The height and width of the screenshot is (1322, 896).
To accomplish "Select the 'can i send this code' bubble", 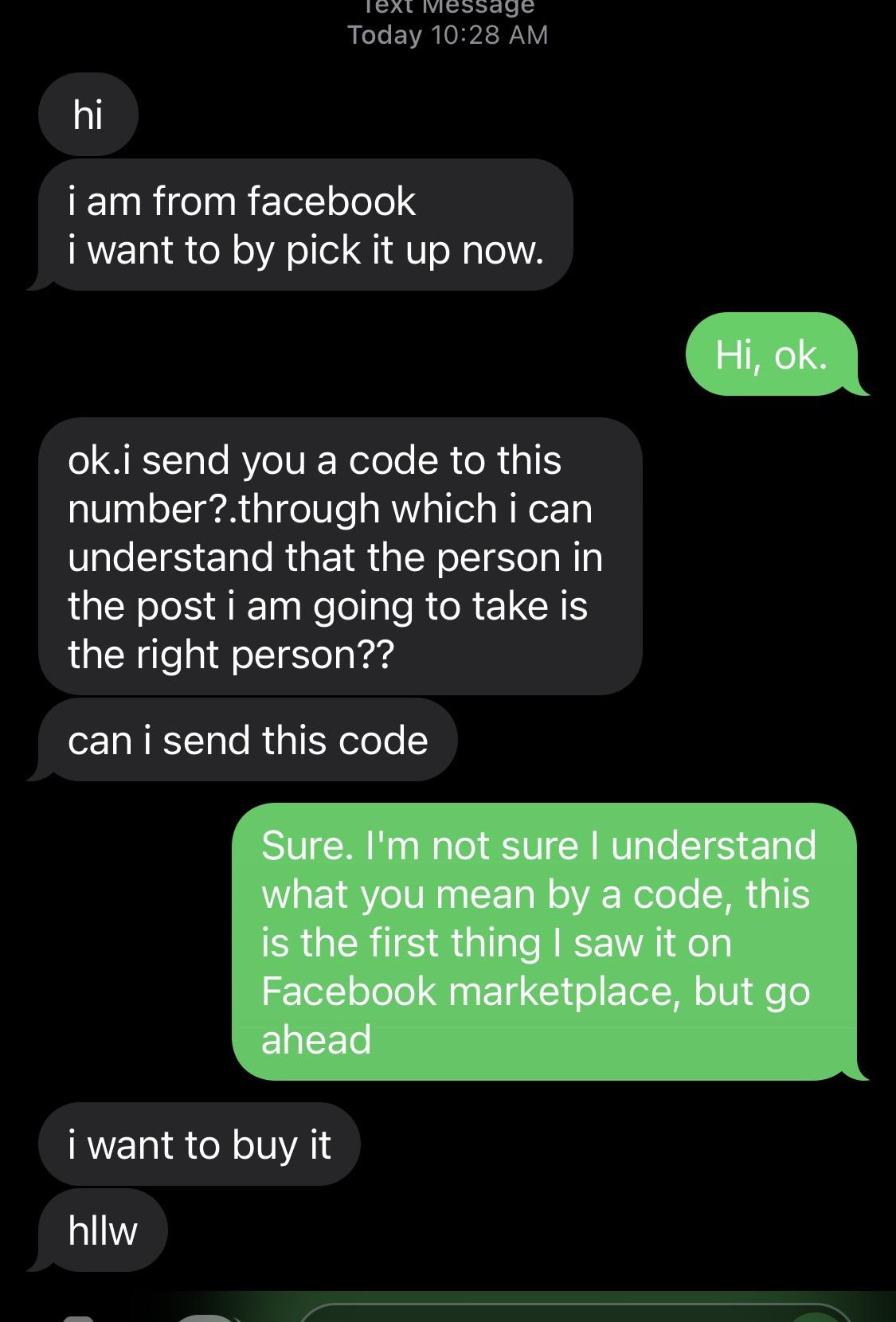I will pos(247,739).
